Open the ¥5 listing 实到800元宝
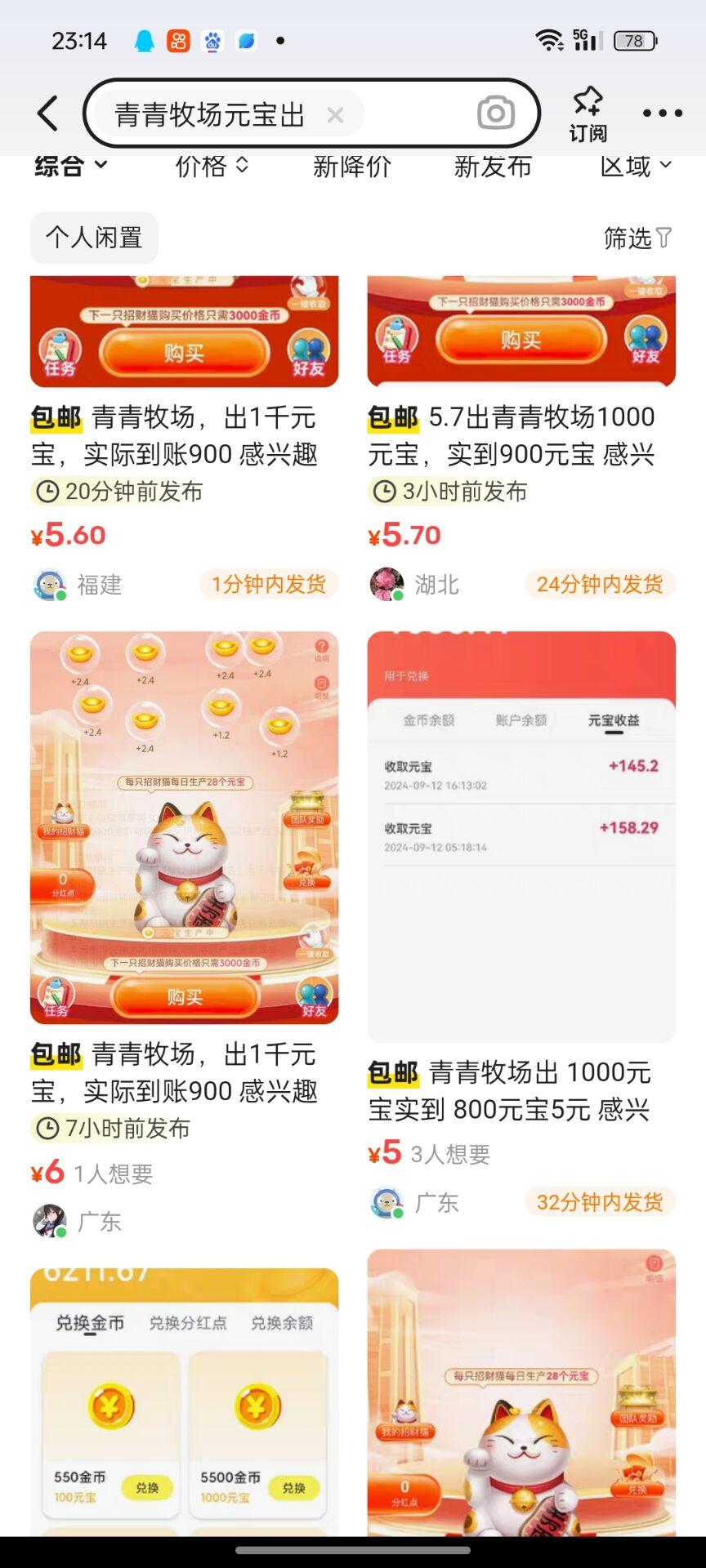This screenshot has height=1568, width=706. tap(521, 1089)
